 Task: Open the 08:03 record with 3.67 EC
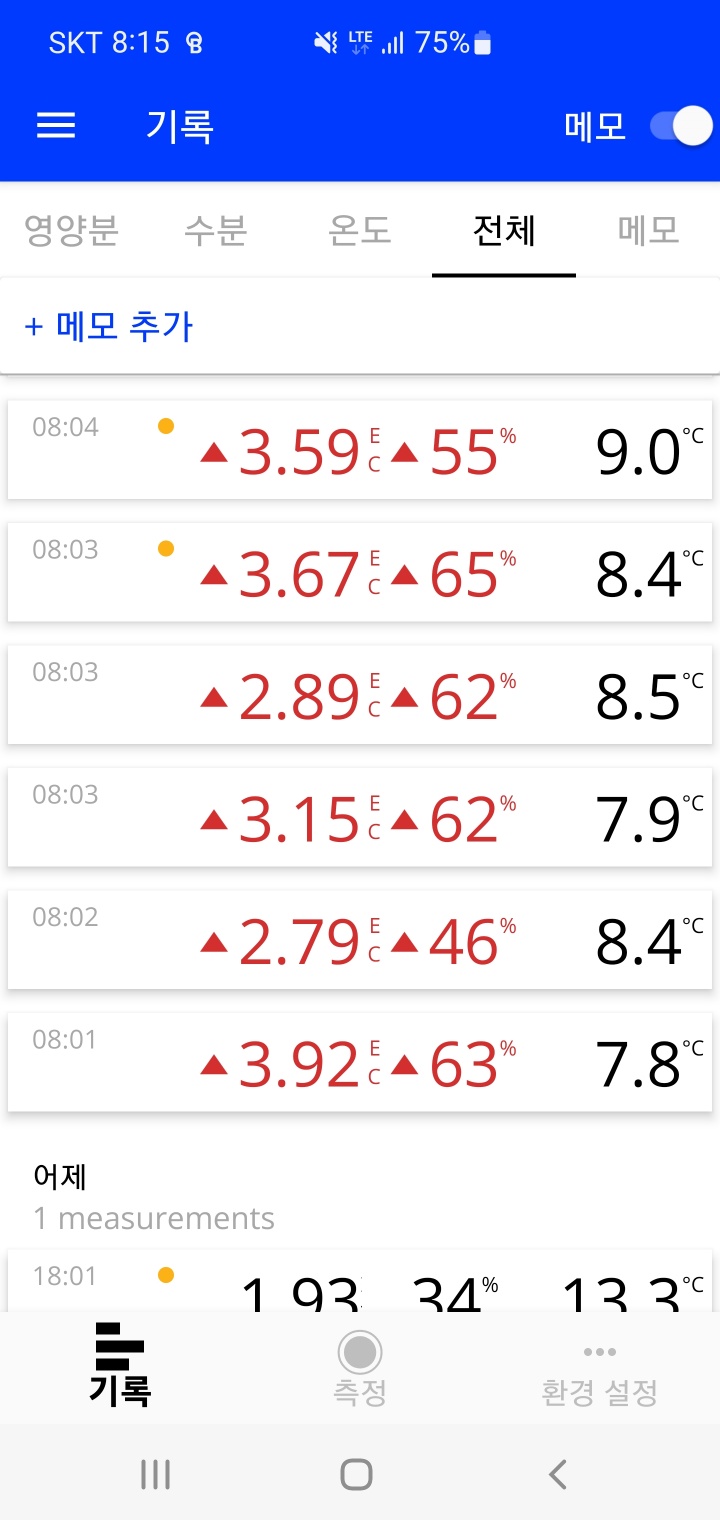click(360, 572)
